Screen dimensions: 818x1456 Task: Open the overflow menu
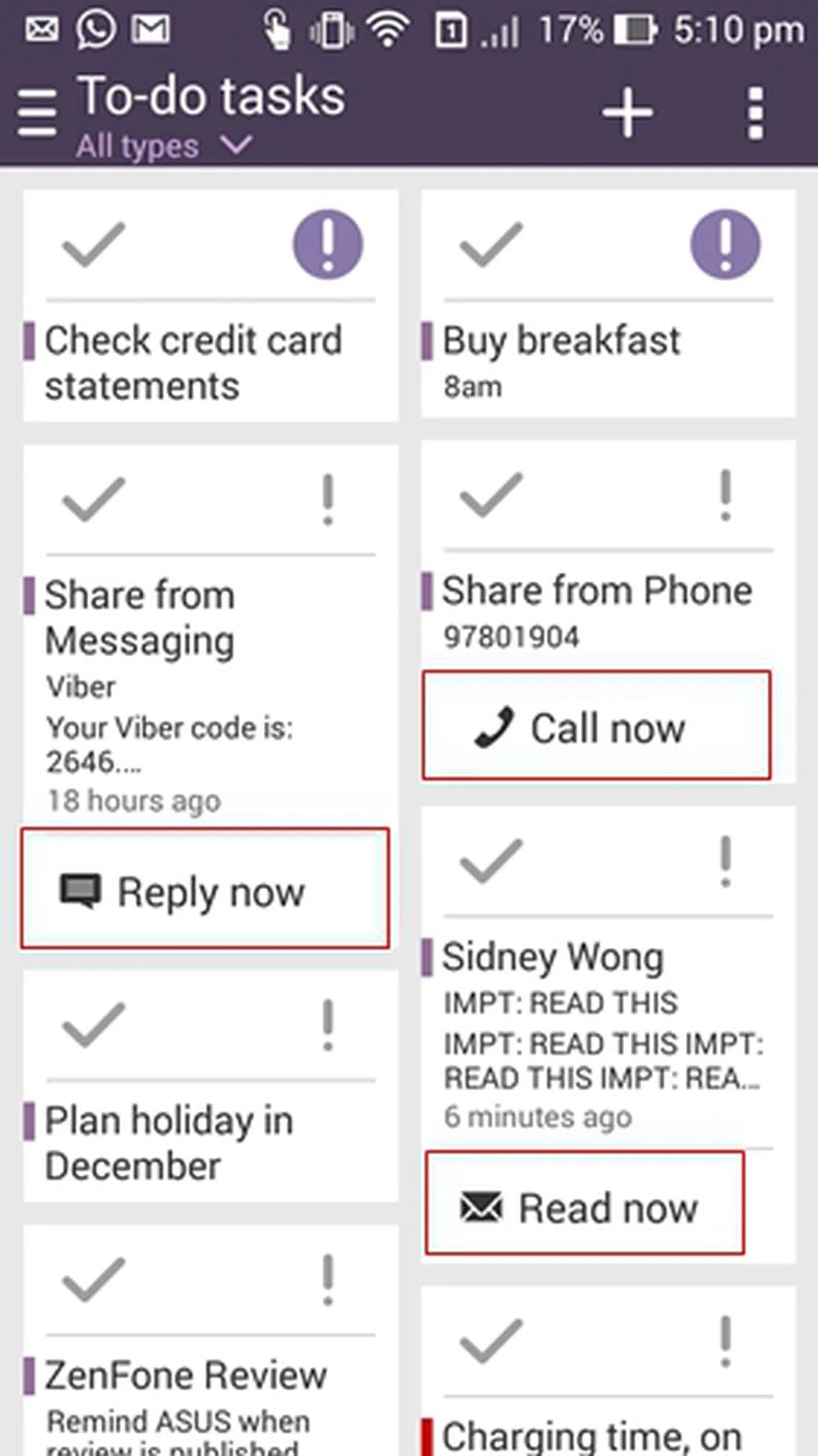(755, 113)
